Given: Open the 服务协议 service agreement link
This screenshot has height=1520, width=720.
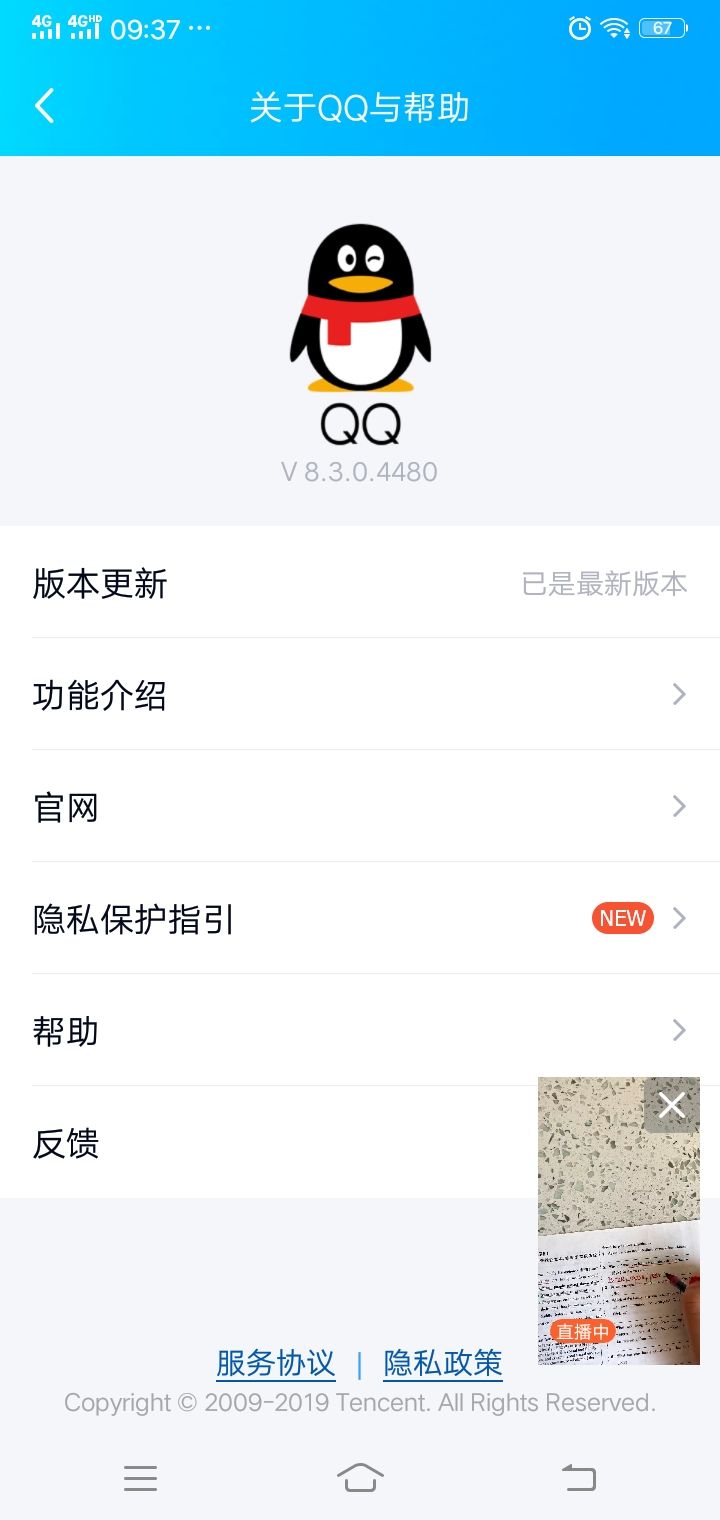Looking at the screenshot, I should [x=274, y=1362].
